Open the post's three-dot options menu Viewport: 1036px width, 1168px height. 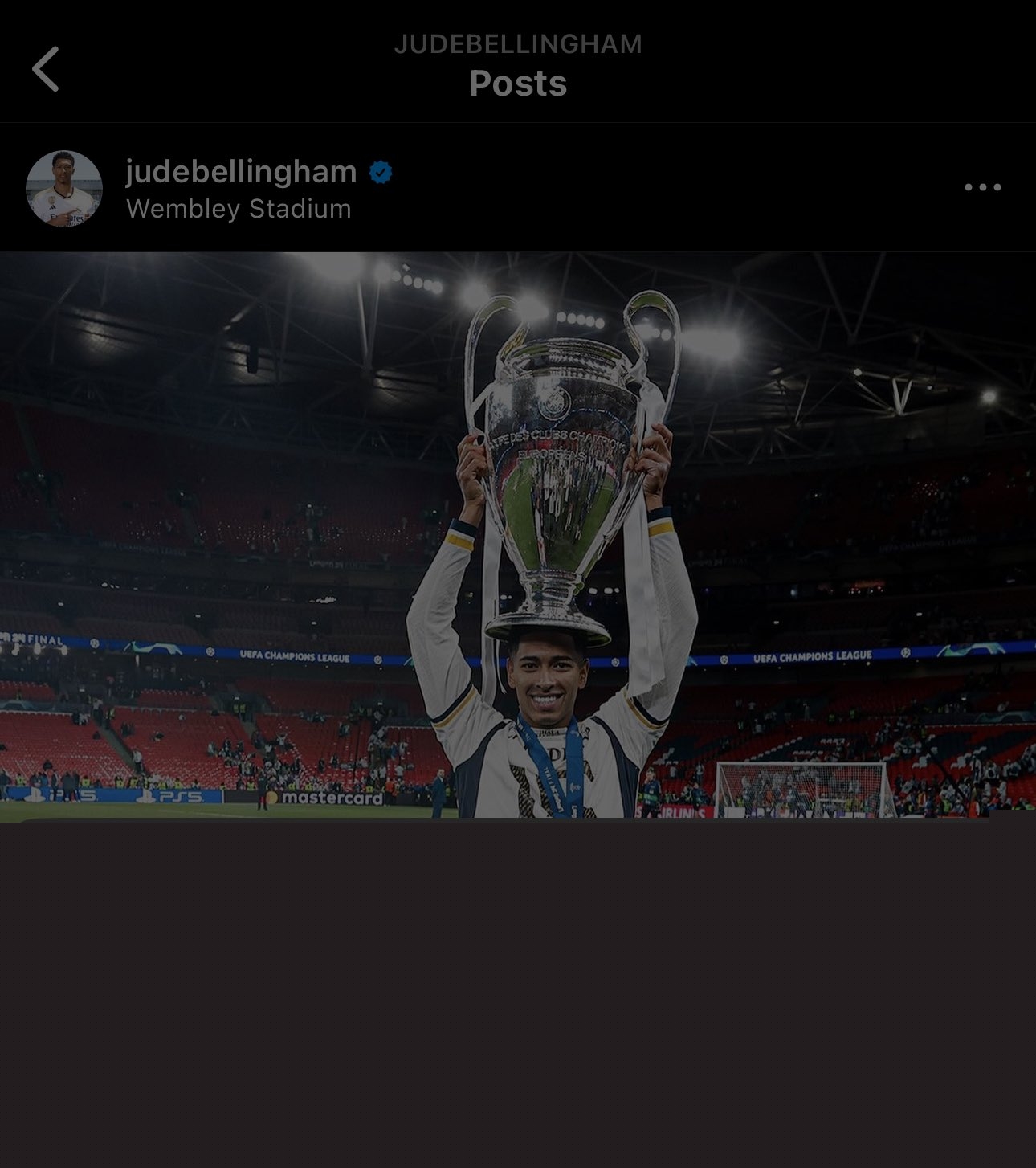pyautogui.click(x=982, y=187)
